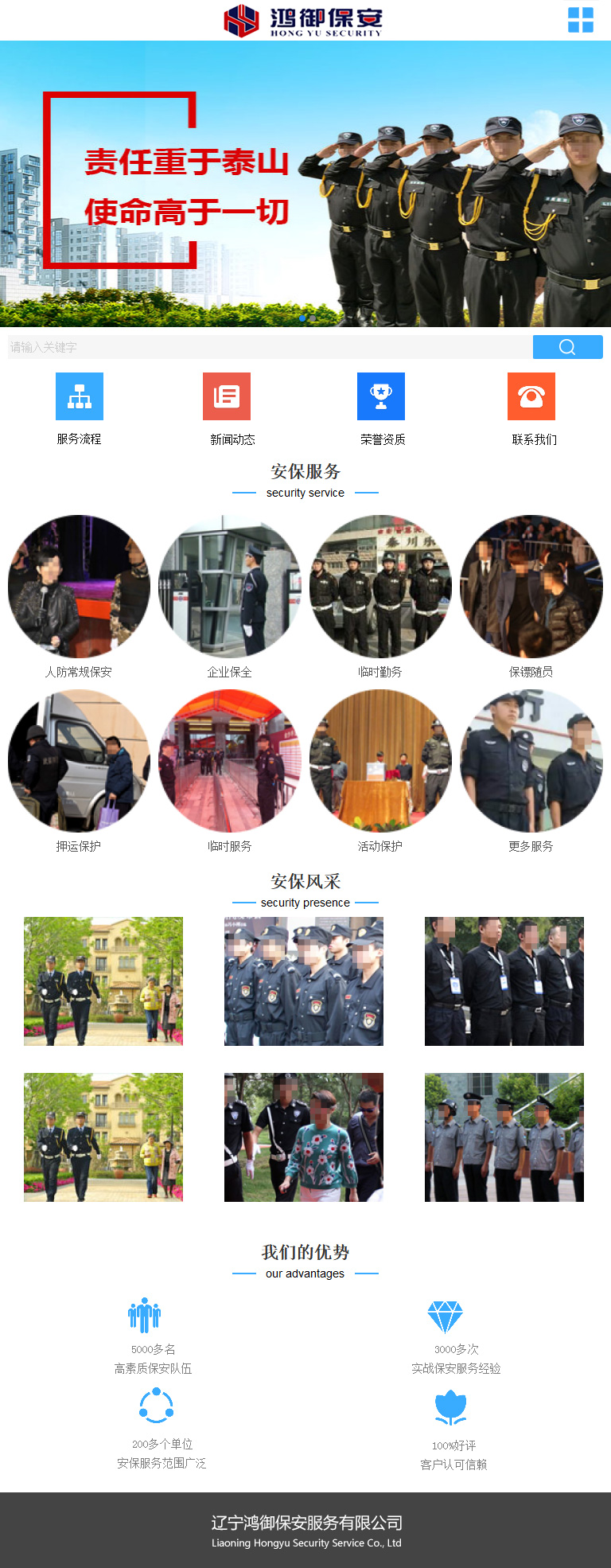This screenshot has width=611, height=1568.
Task: Click the 新闻动态 news icon
Action: [226, 396]
